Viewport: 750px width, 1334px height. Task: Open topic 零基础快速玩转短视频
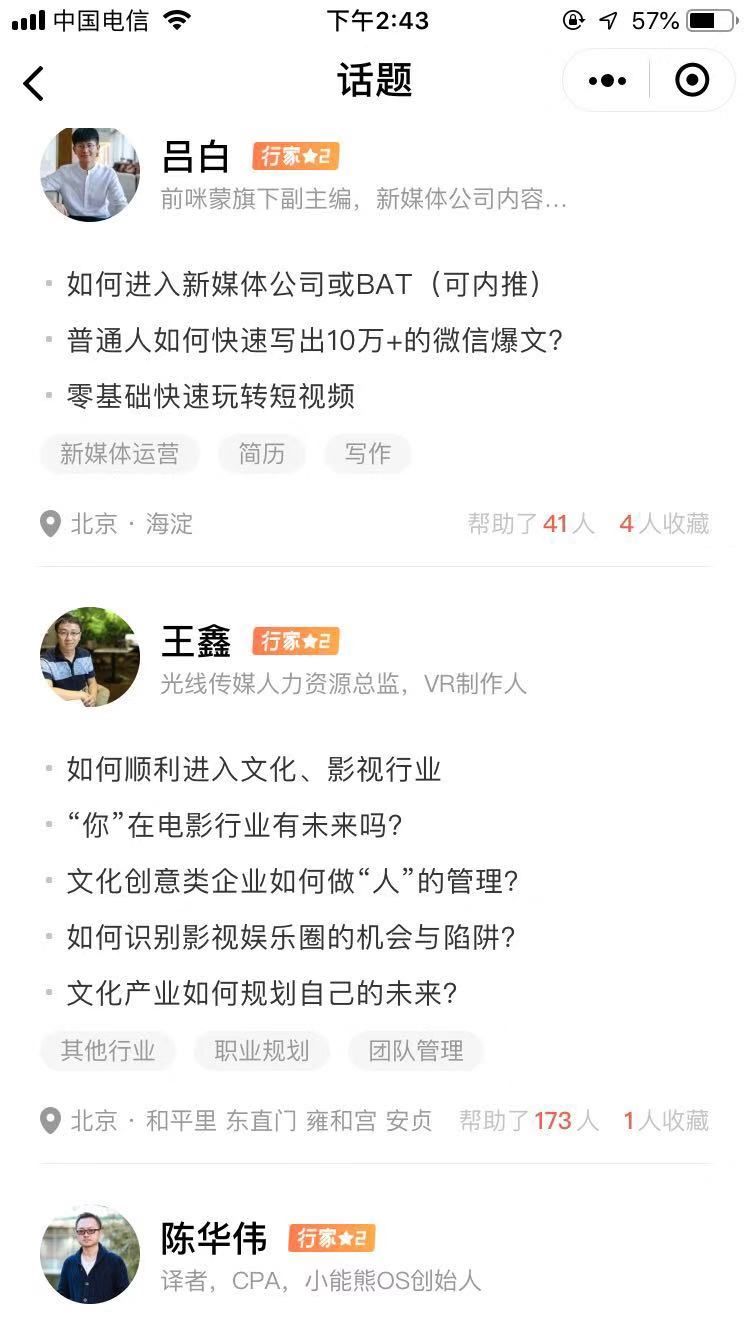211,396
